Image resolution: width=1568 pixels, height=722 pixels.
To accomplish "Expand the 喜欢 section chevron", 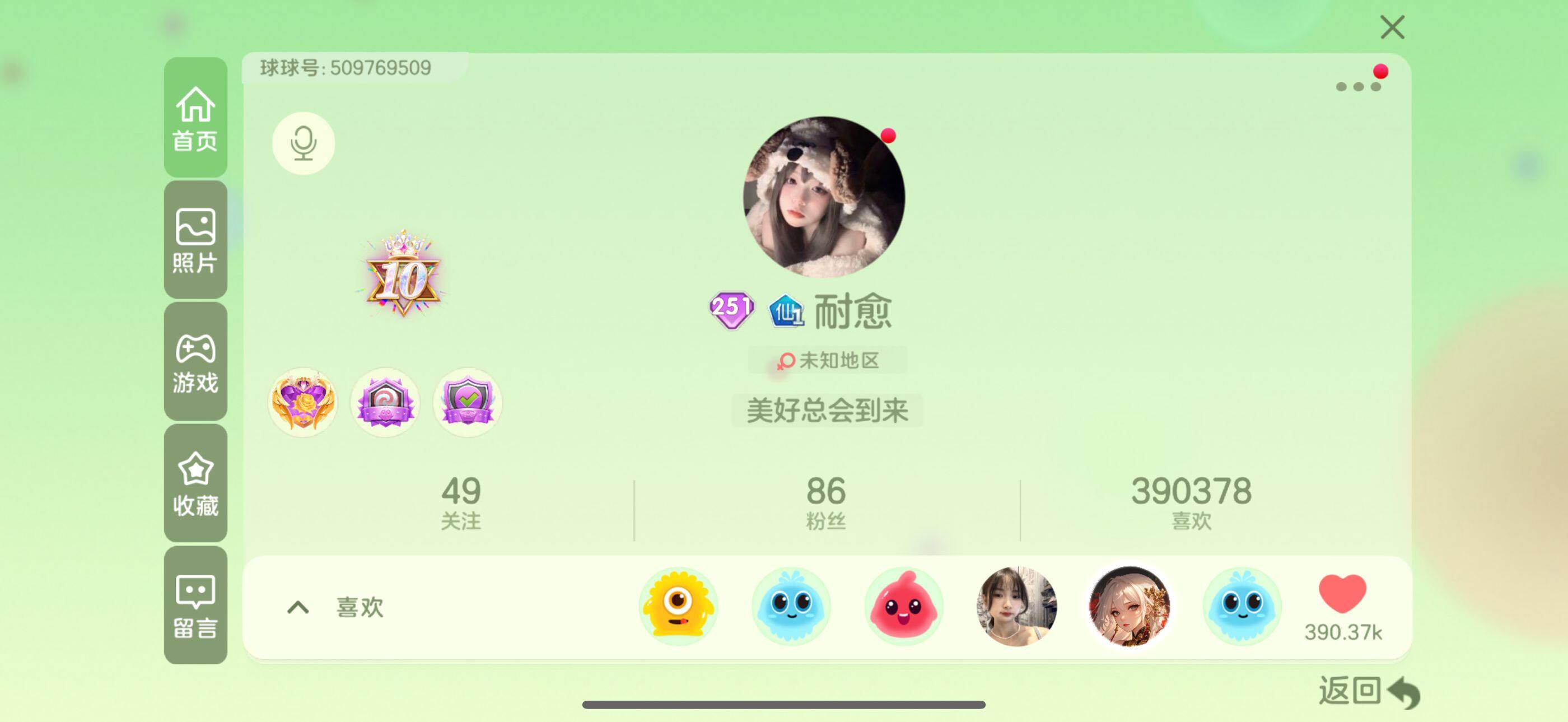I will pyautogui.click(x=298, y=607).
